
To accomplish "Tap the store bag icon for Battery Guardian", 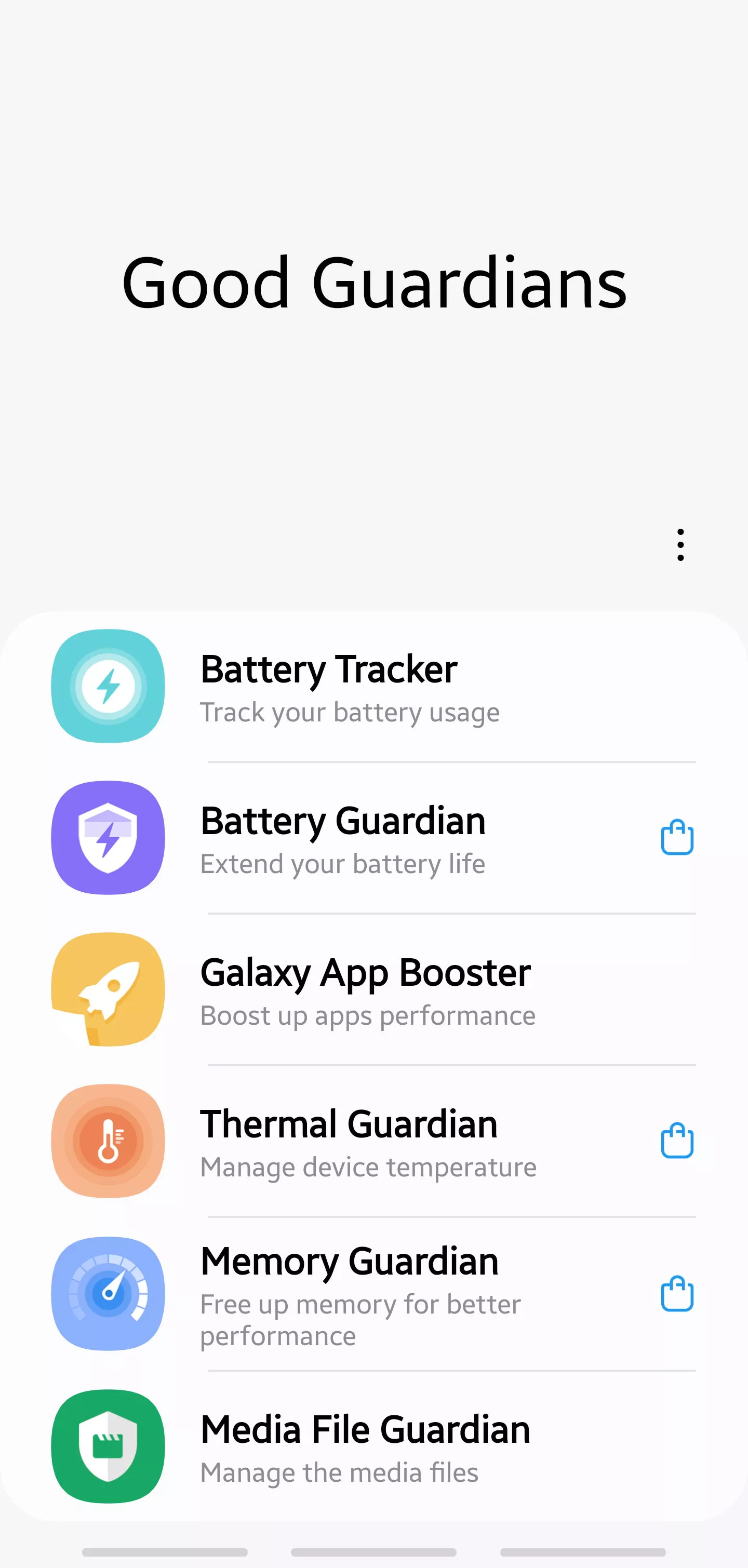I will [x=677, y=838].
